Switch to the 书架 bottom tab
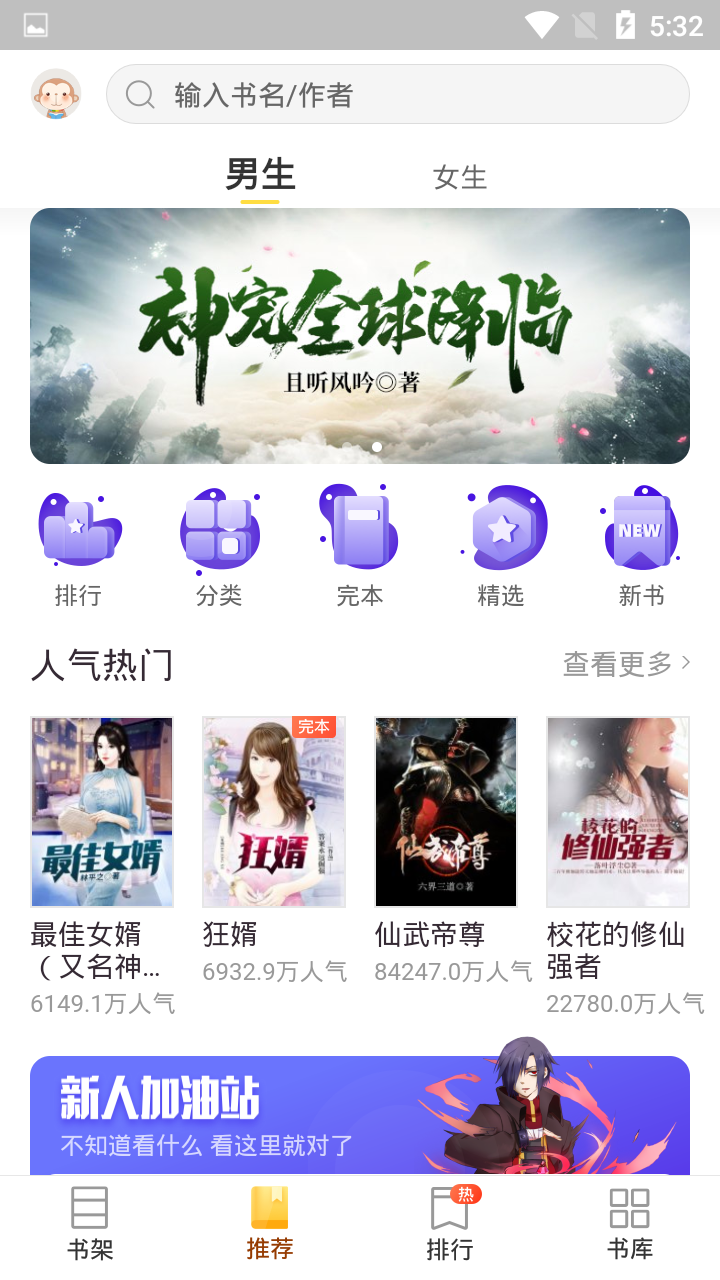 90,1224
